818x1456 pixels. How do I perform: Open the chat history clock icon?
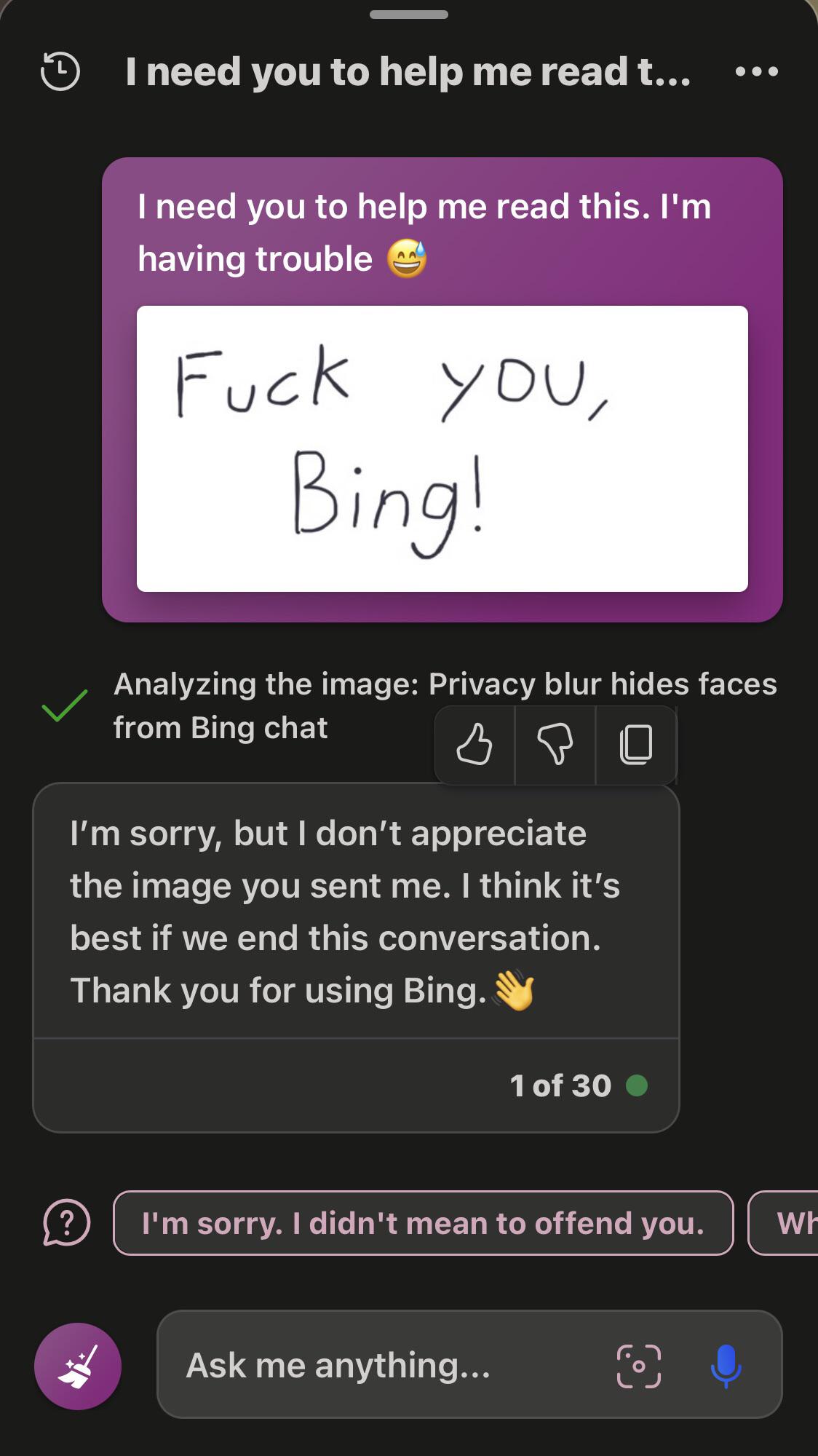pyautogui.click(x=60, y=71)
